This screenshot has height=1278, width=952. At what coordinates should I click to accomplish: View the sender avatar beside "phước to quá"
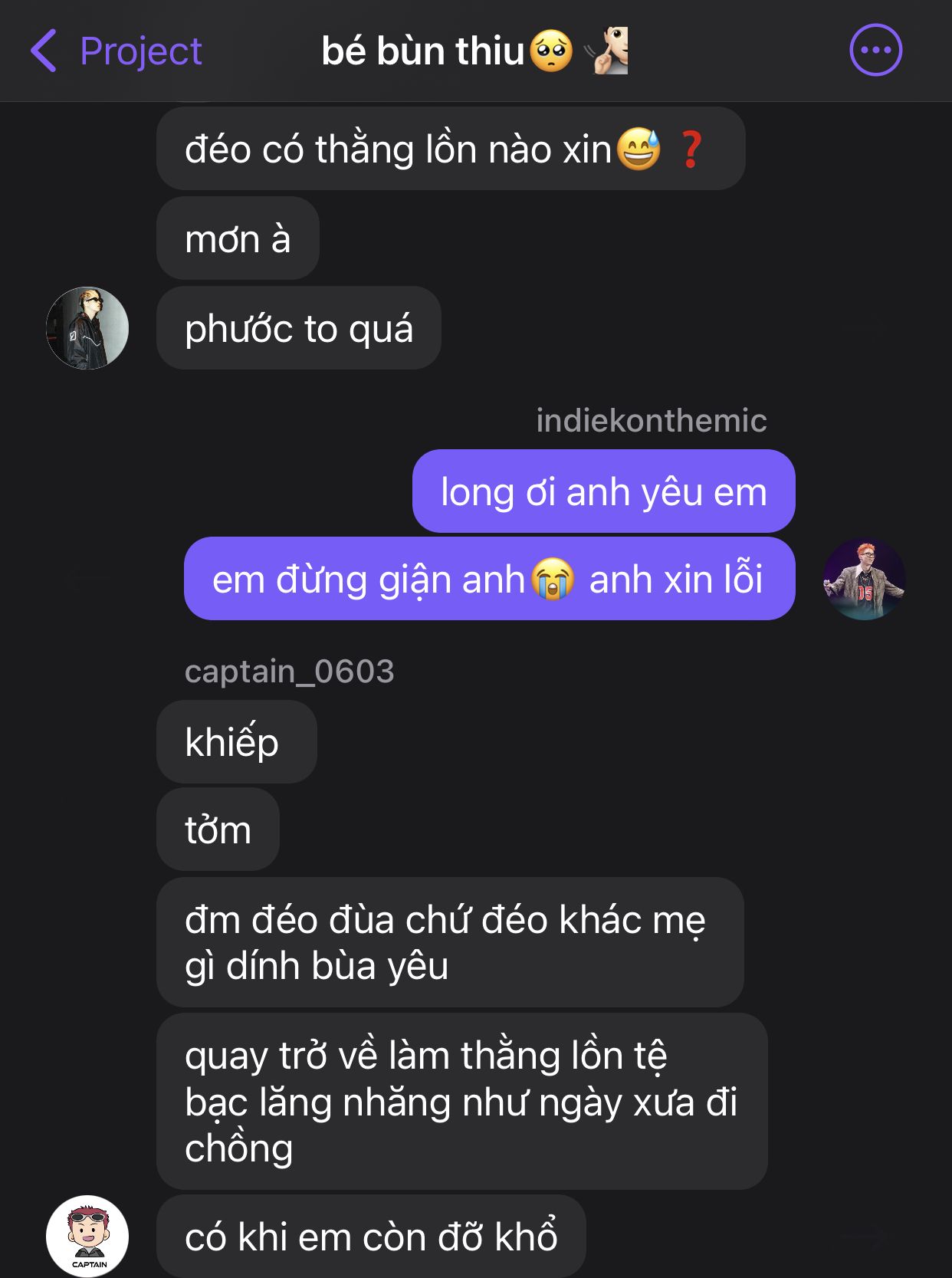87,328
